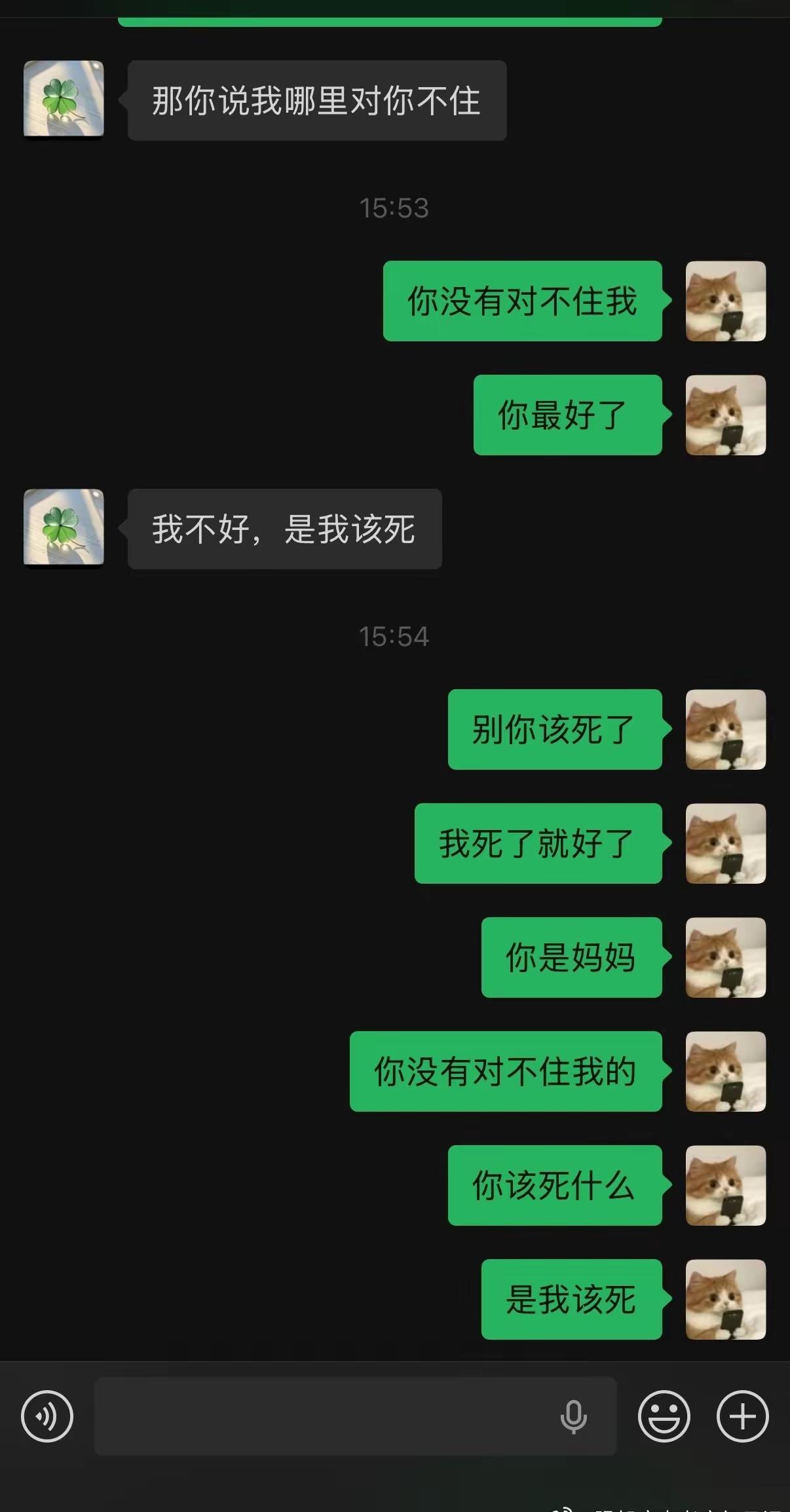This screenshot has height=1512, width=790.
Task: Click the timestamp 15:53
Action: [394, 208]
